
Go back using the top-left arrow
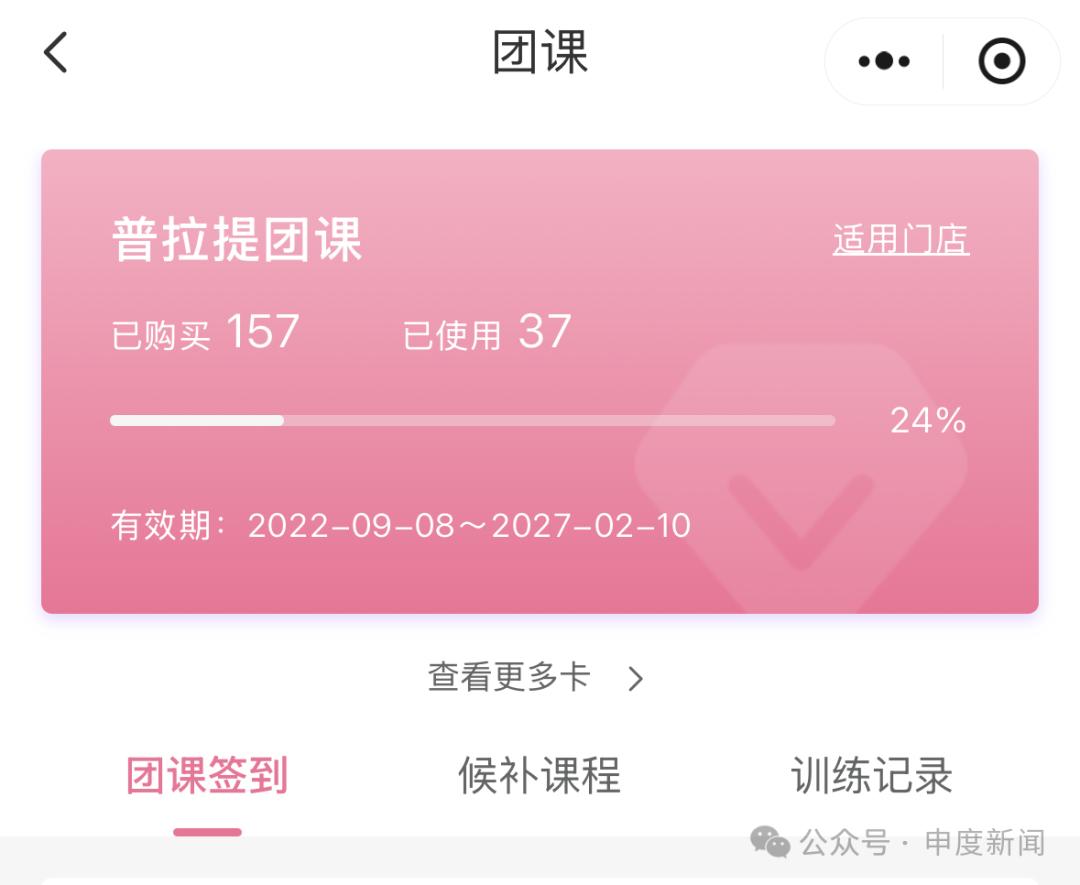click(56, 52)
